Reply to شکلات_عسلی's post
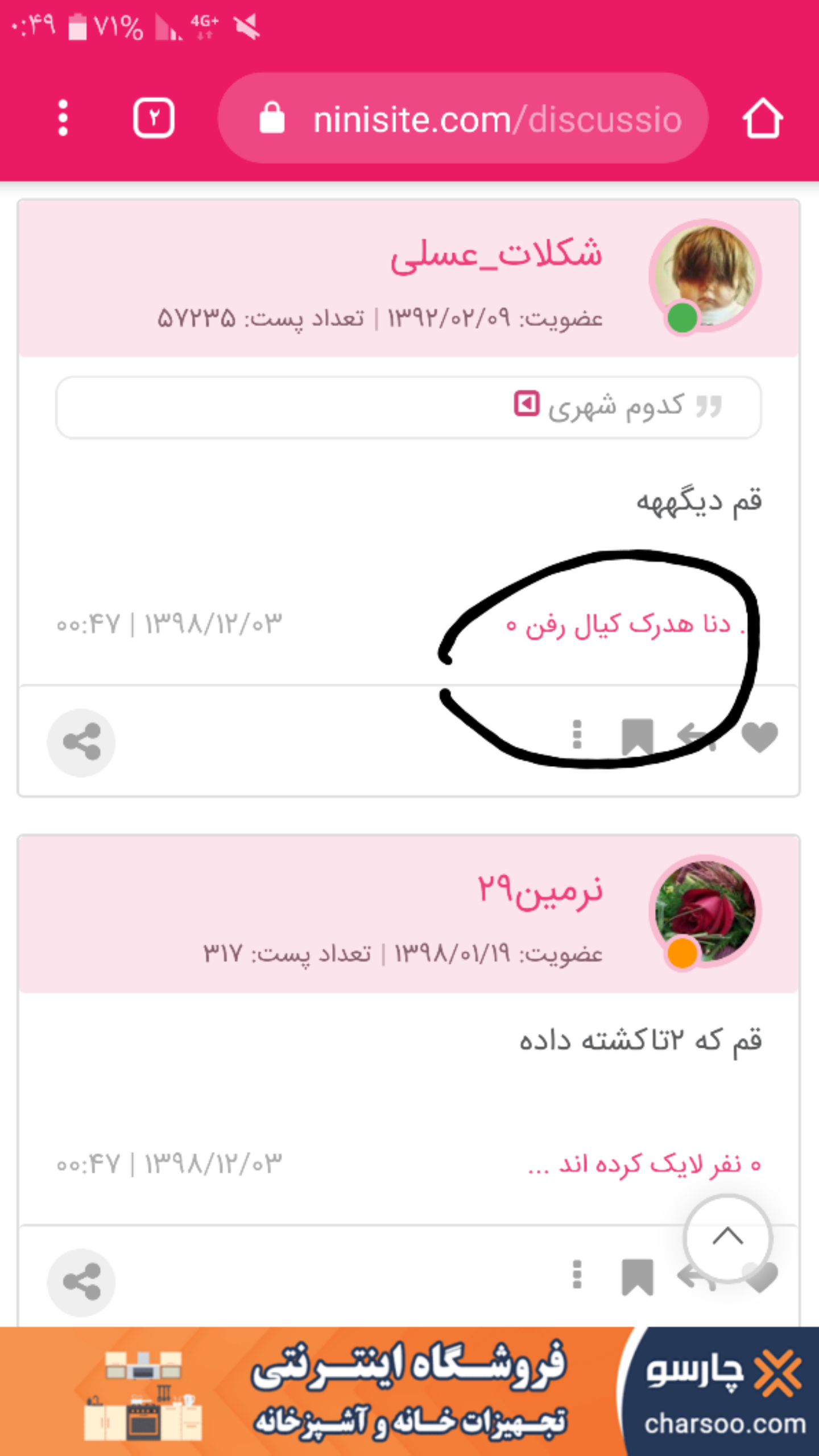Viewport: 819px width, 1456px height. click(697, 737)
